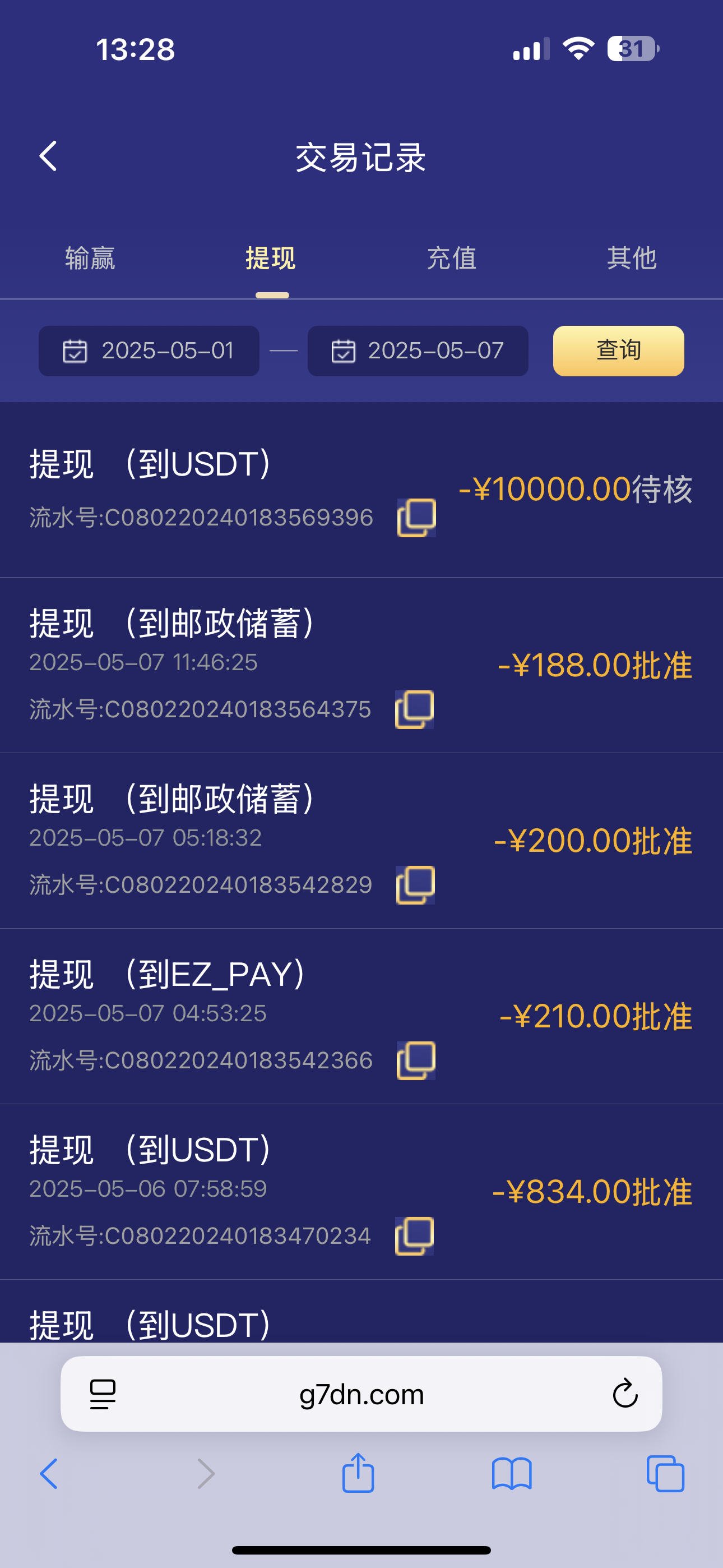The image size is (723, 1568).
Task: Select the 提现 tab
Action: [271, 259]
